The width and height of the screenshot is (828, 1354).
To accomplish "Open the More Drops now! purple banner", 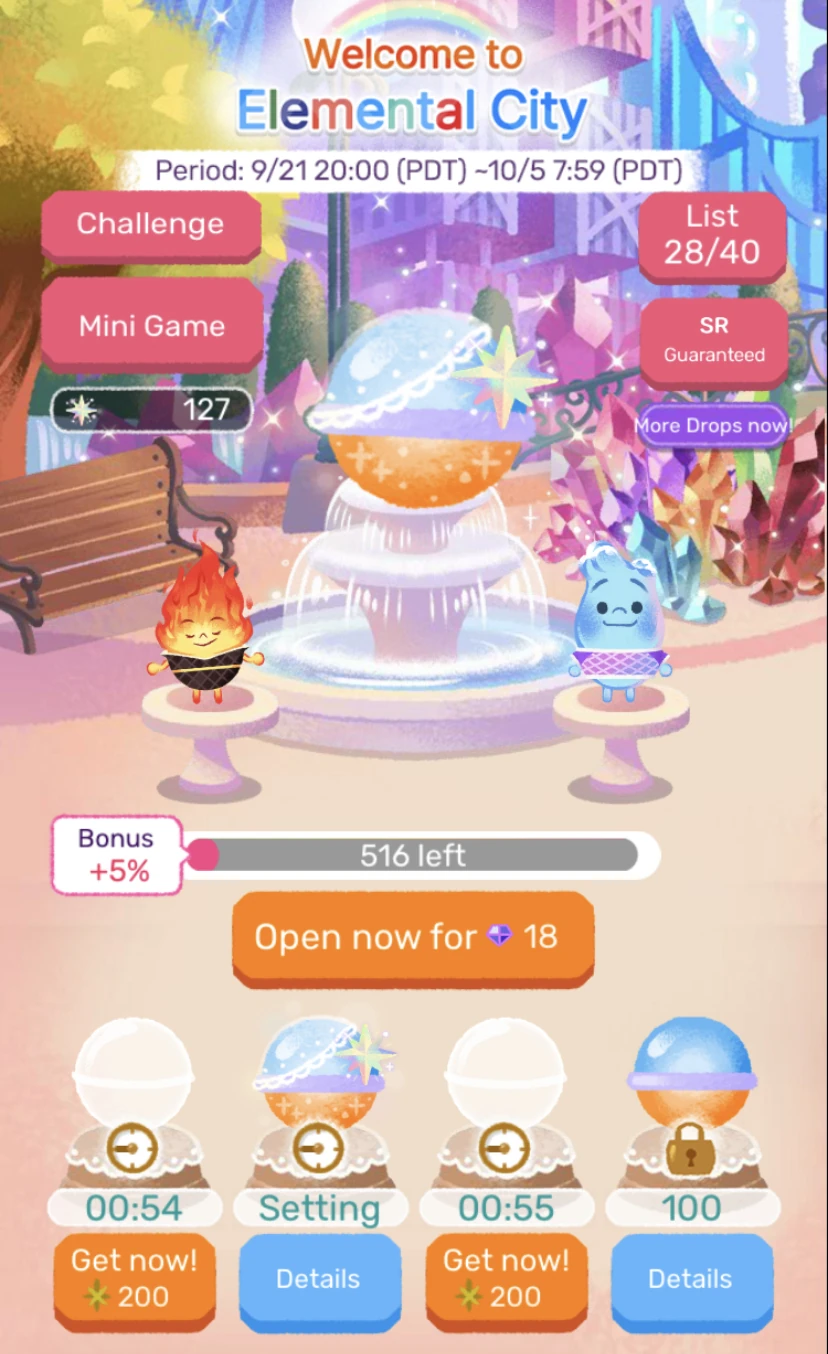I will click(712, 425).
